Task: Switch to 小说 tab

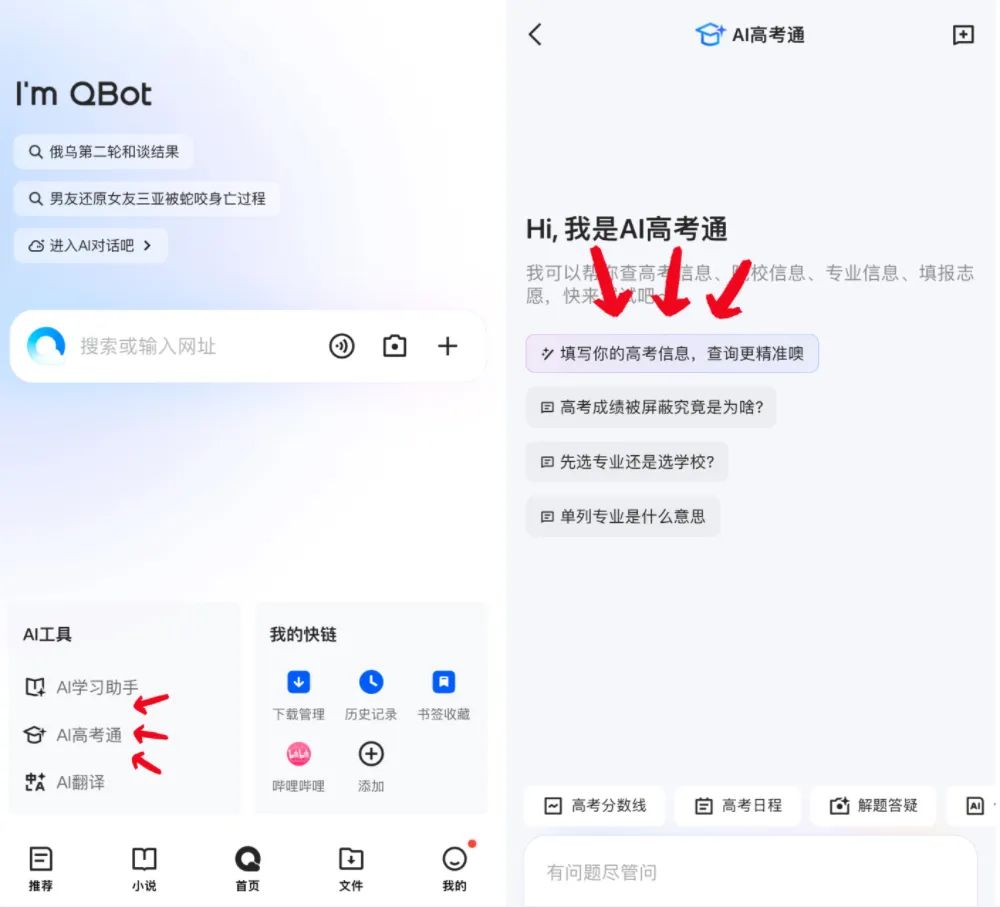Action: click(145, 869)
